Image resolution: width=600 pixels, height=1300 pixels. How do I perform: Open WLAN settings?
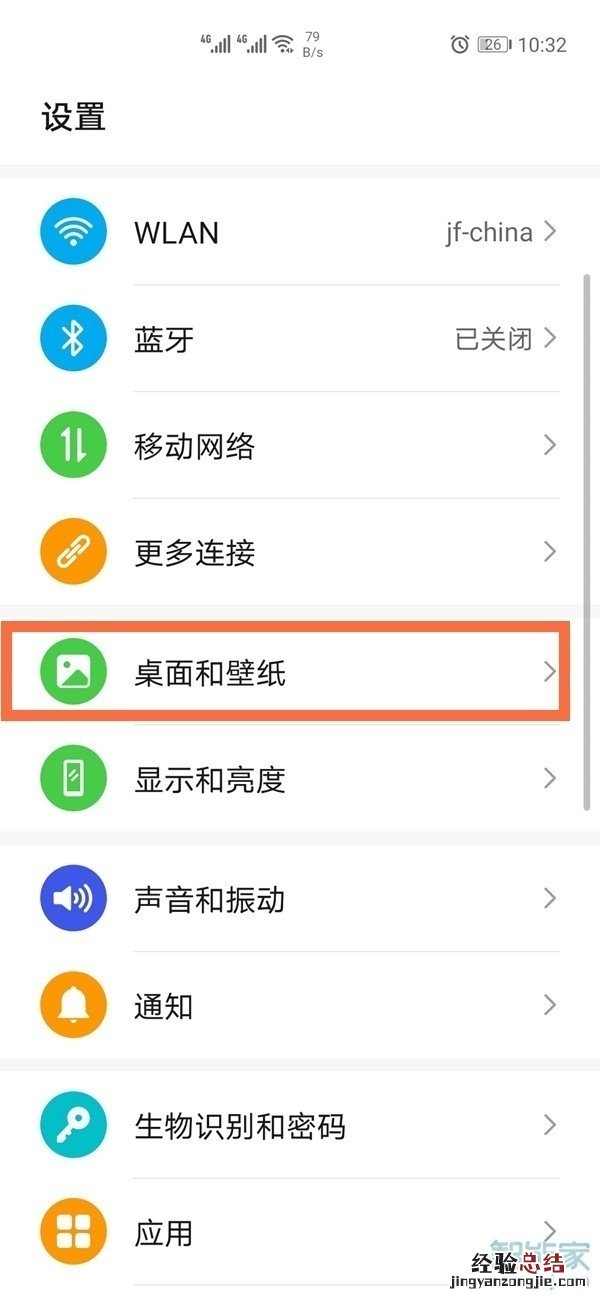pos(300,233)
